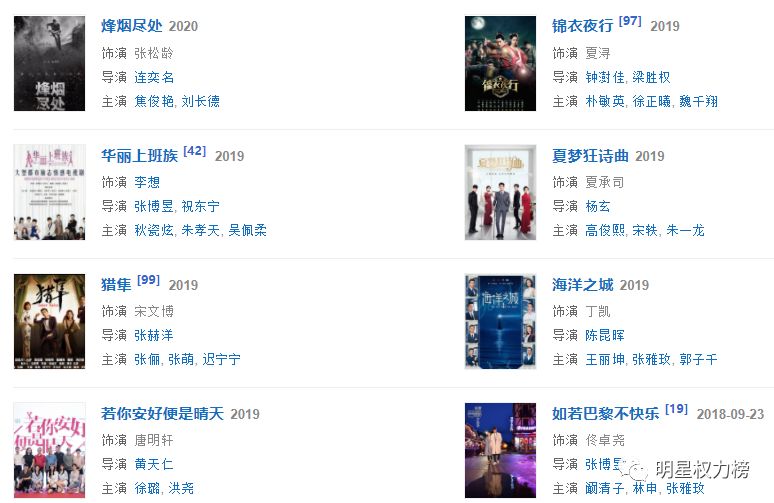774x503 pixels.
Task: Open actress 王丽坤's link
Action: pyautogui.click(x=605, y=359)
